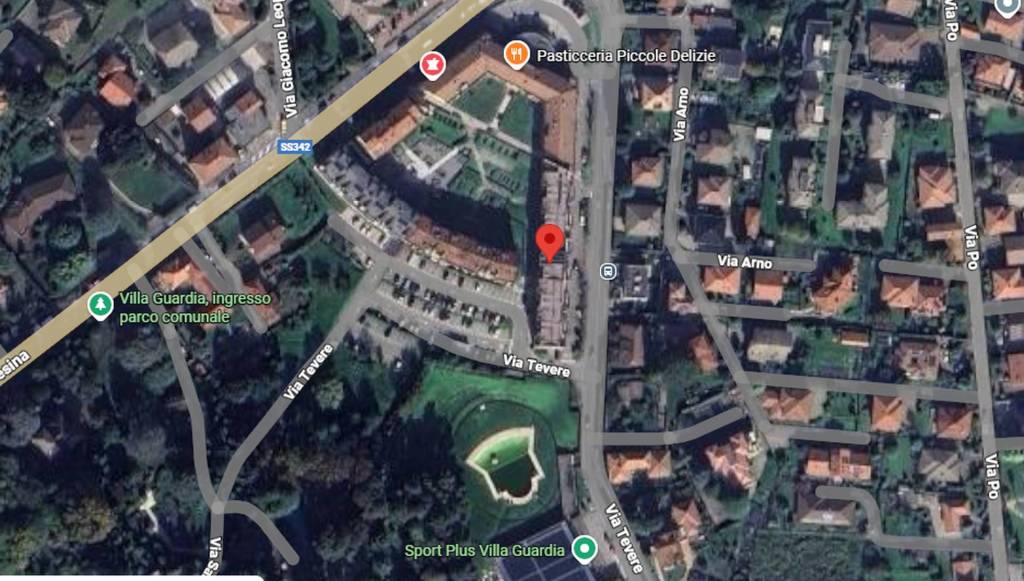Viewport: 1024px width, 581px height.
Task: Open the red shop marker near SS342
Action: click(x=432, y=66)
